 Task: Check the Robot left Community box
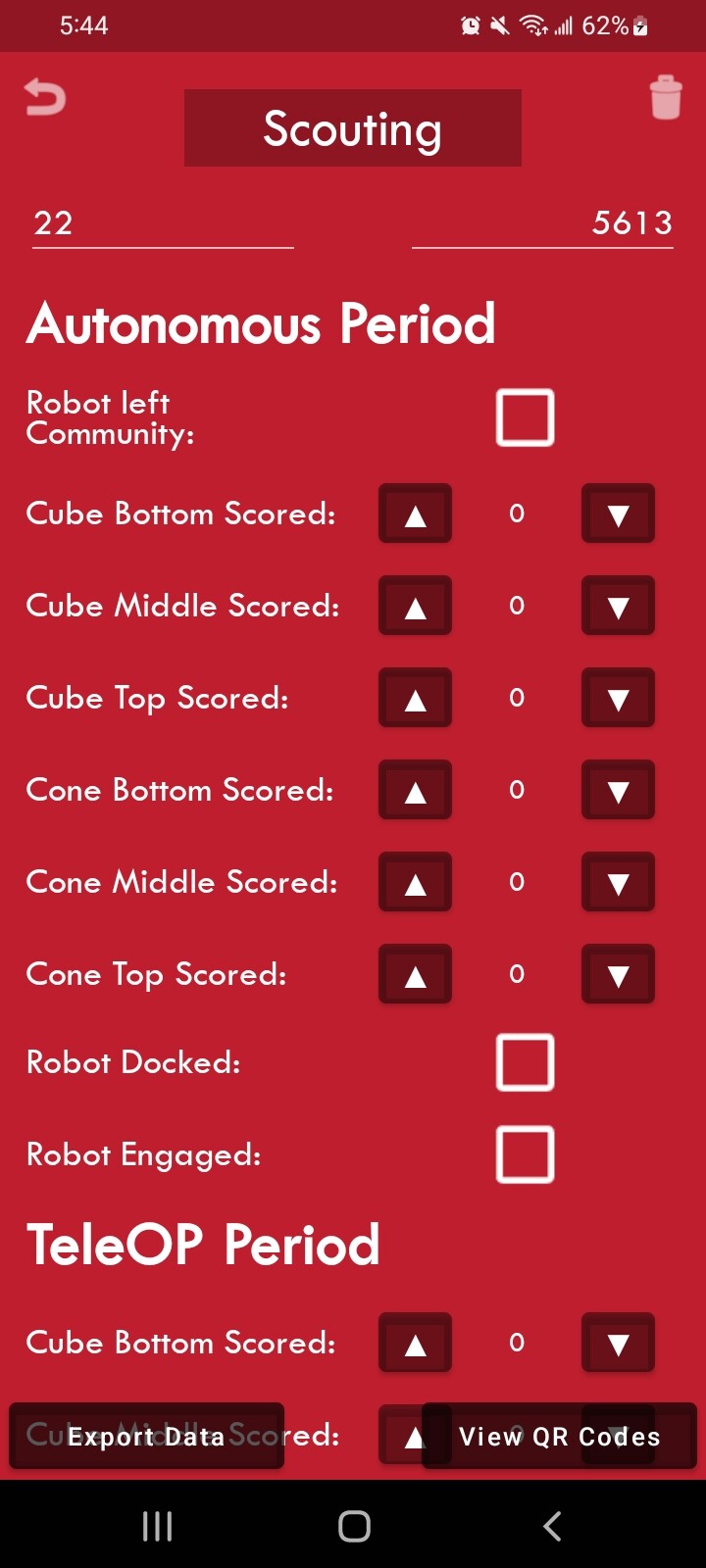click(x=526, y=417)
